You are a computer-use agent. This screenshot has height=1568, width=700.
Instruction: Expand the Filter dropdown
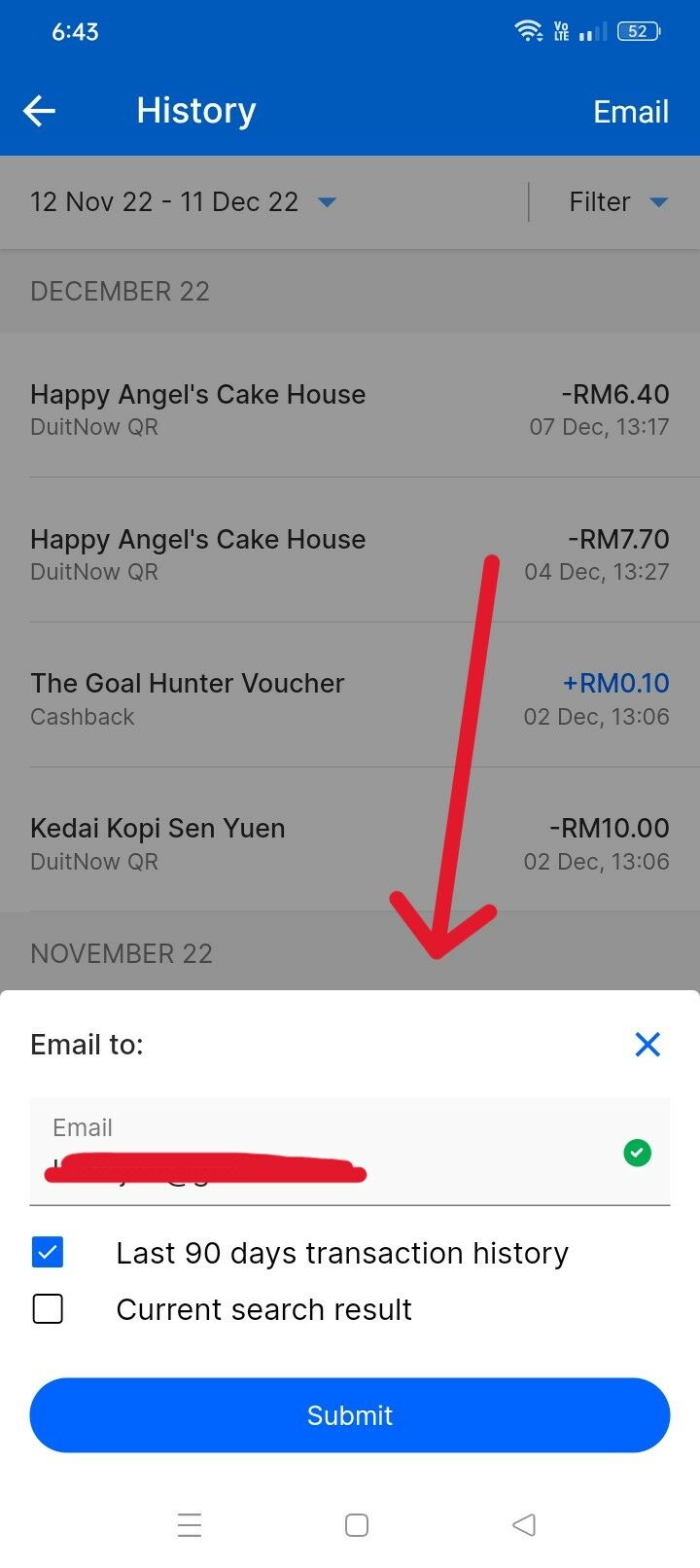pyautogui.click(x=618, y=202)
